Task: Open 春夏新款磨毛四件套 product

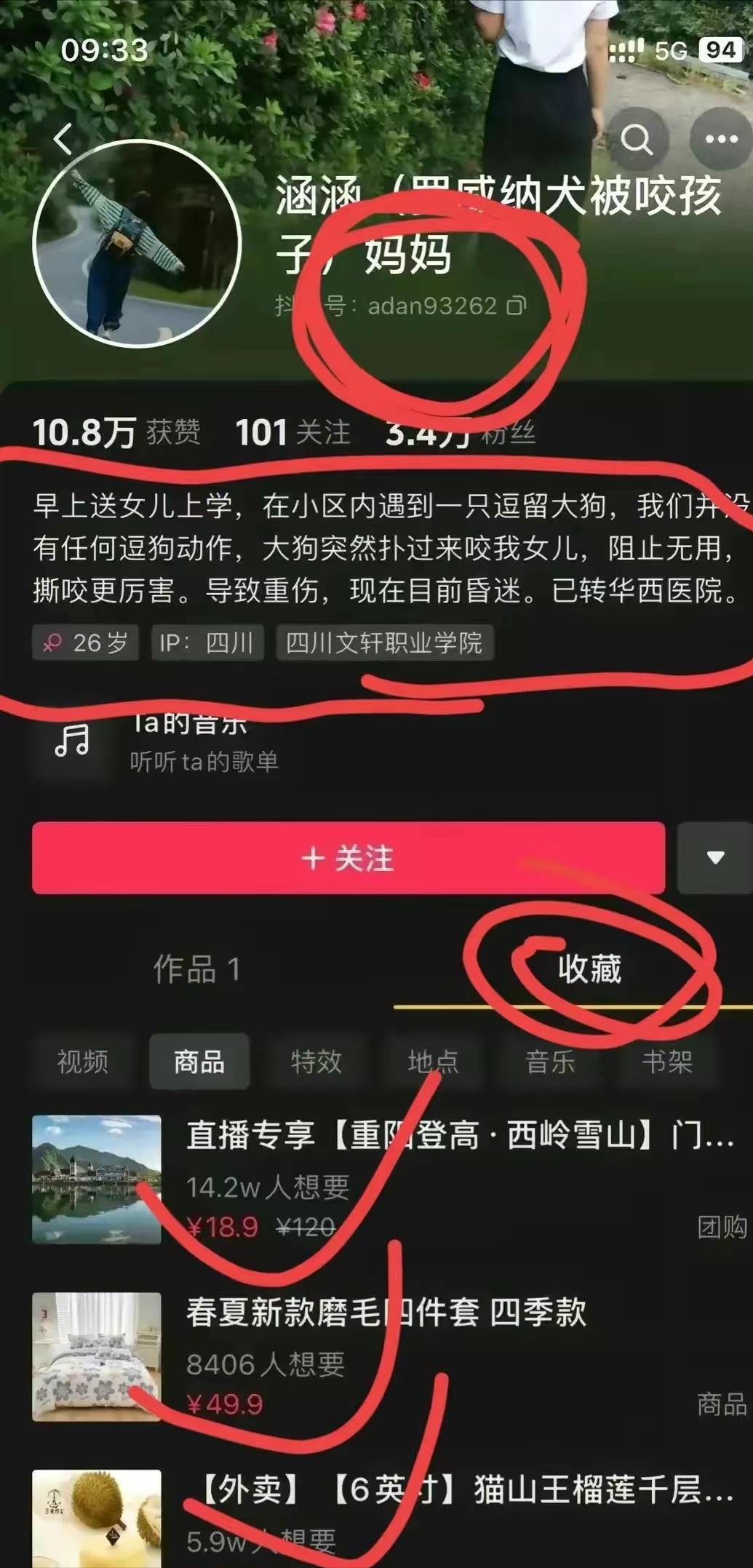Action: 386,1312
